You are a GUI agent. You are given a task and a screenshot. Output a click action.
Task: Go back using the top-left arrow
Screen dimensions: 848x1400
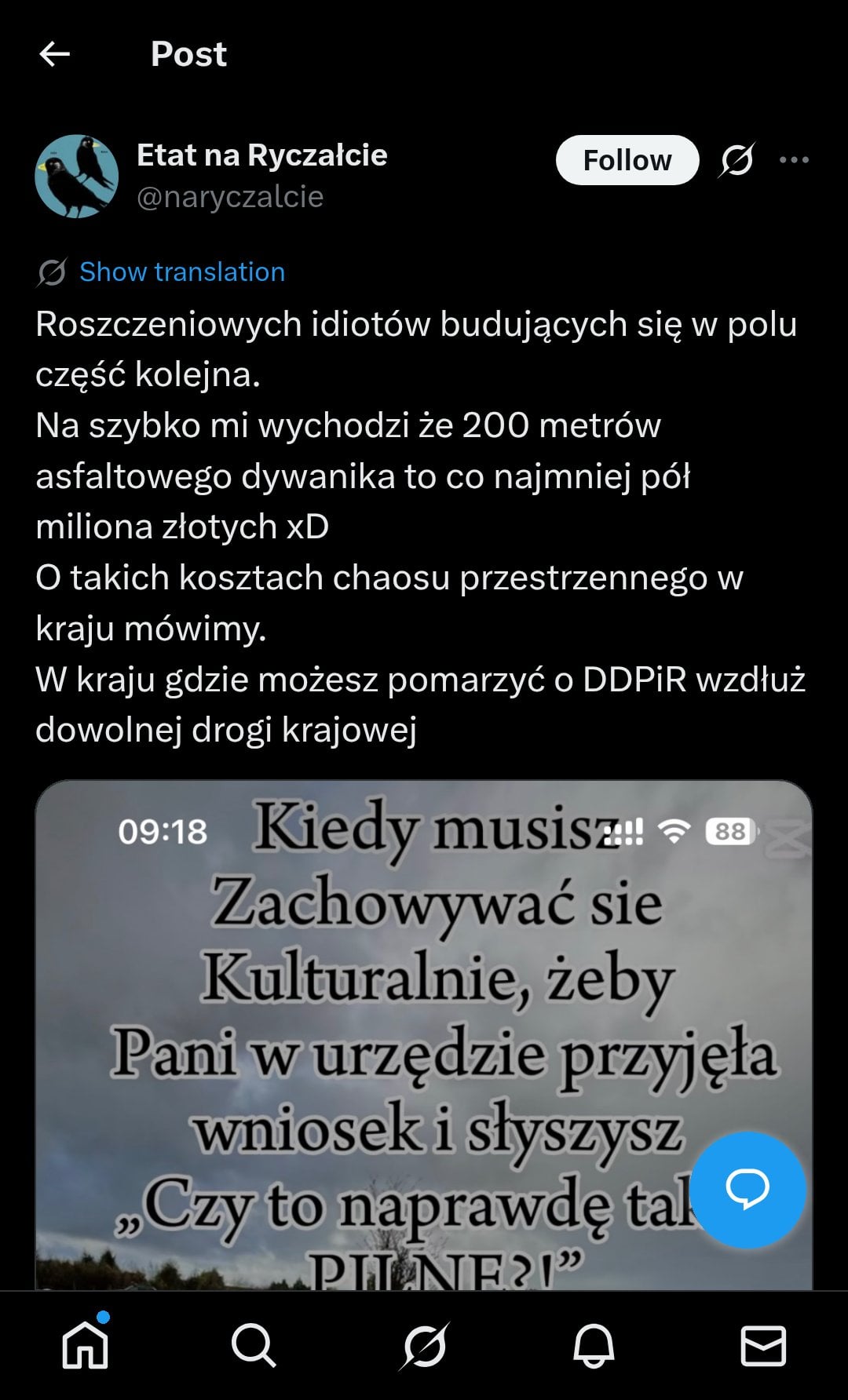(55, 54)
